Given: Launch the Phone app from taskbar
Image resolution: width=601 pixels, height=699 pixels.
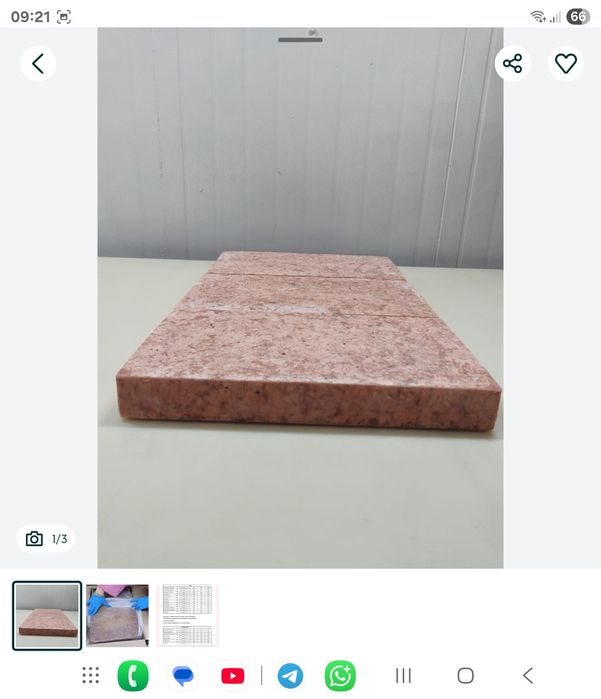Looking at the screenshot, I should [x=133, y=676].
